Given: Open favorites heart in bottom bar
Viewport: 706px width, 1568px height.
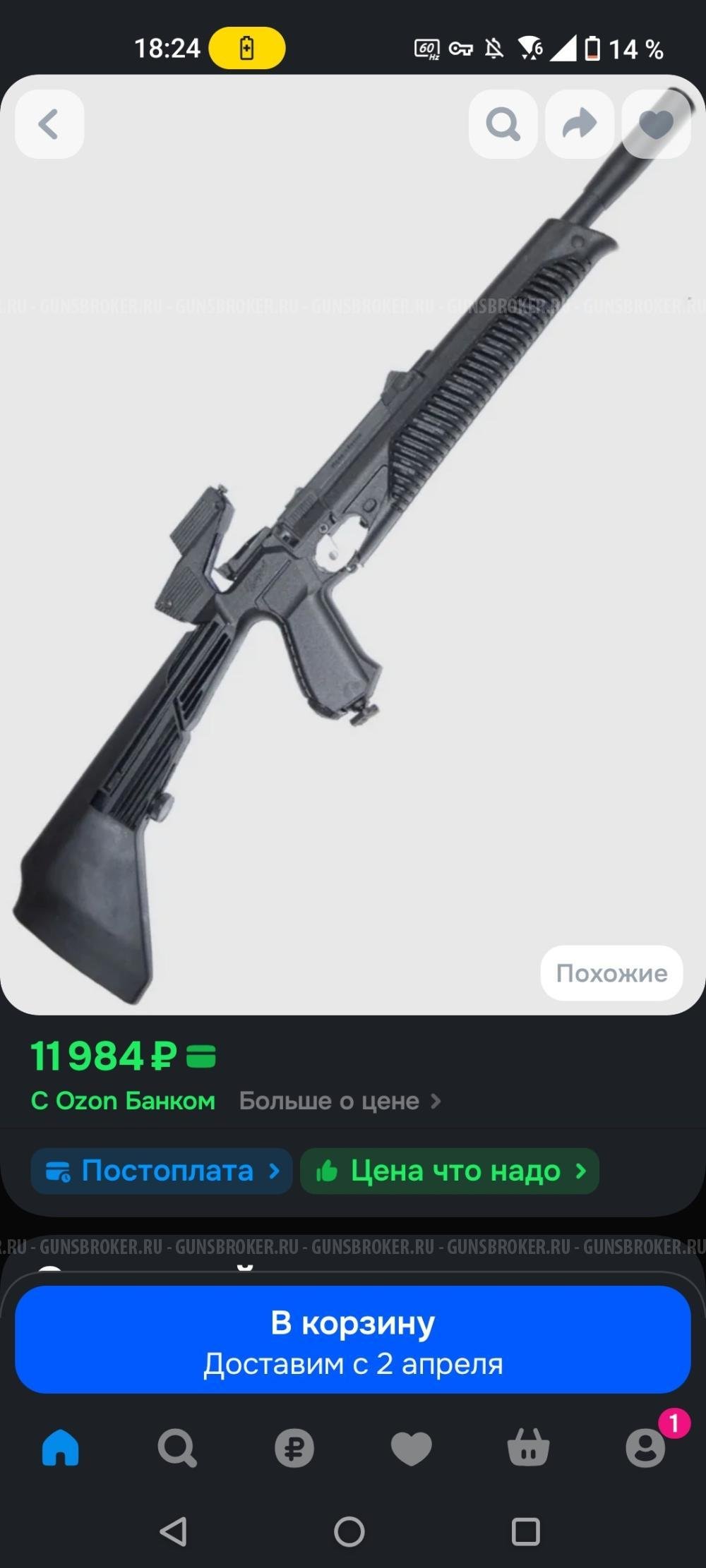Looking at the screenshot, I should tap(411, 1447).
